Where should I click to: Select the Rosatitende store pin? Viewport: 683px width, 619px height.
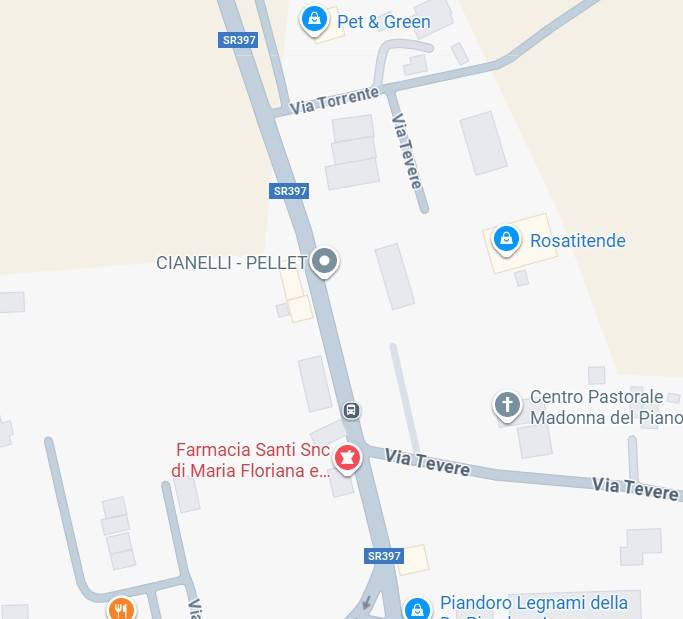pos(506,239)
